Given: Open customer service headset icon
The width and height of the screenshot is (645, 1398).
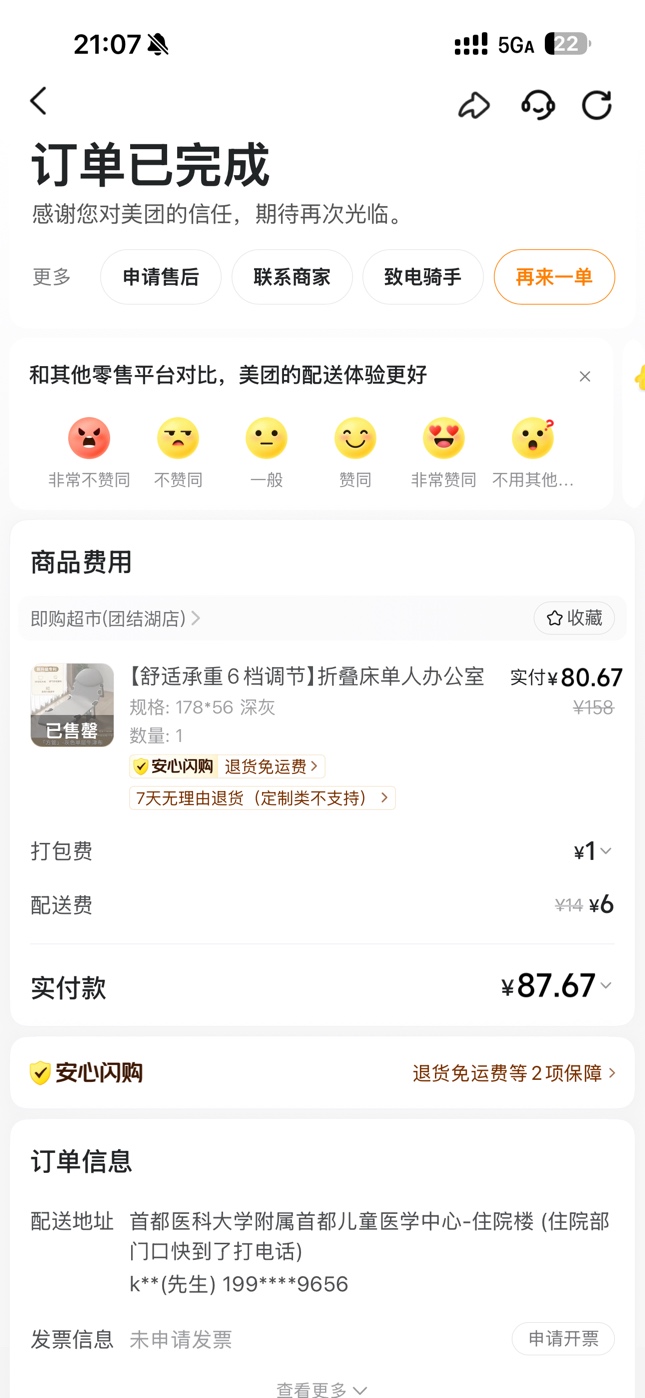Looking at the screenshot, I should [x=537, y=105].
